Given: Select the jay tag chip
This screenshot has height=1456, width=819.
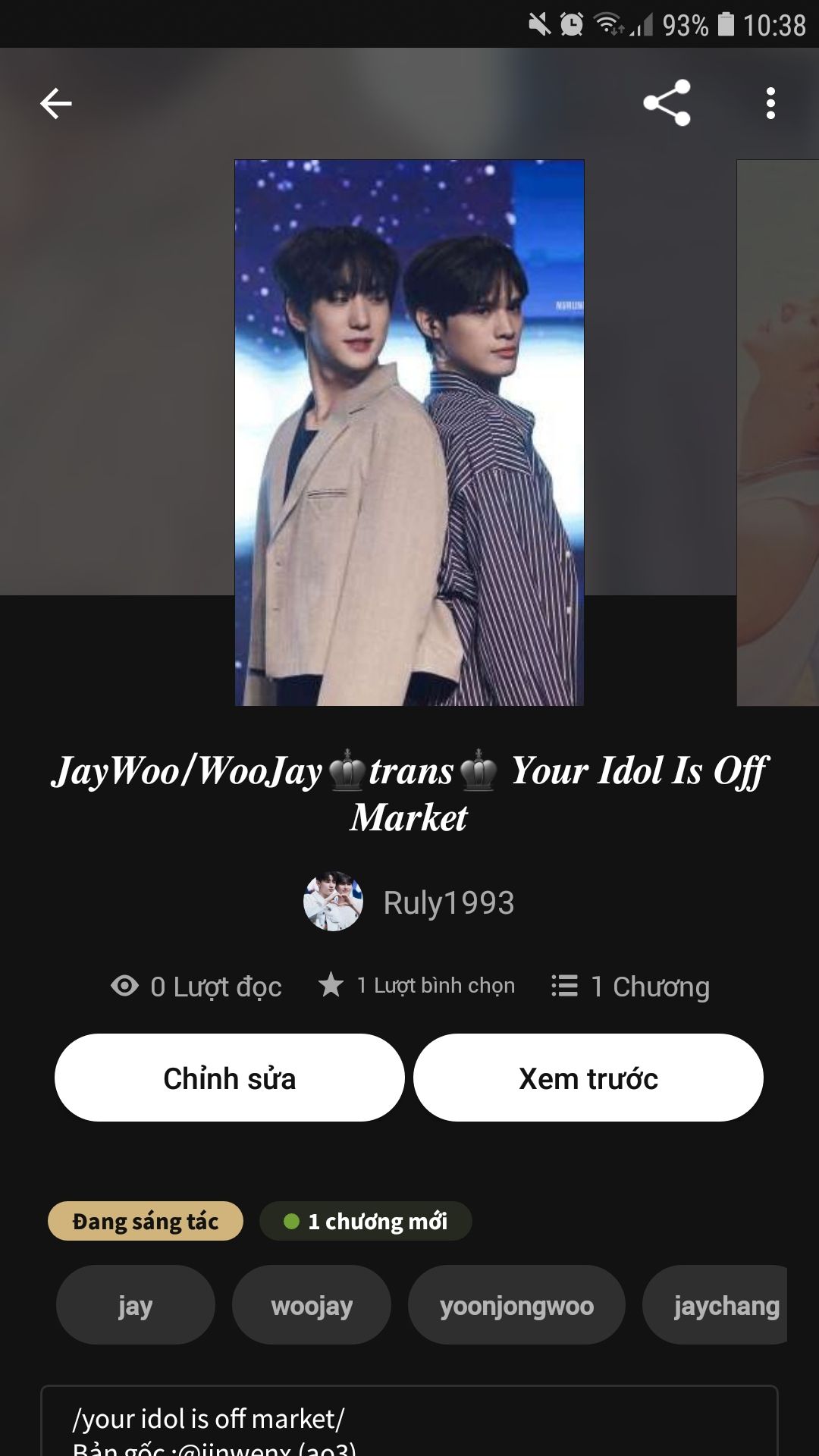Looking at the screenshot, I should [135, 1305].
